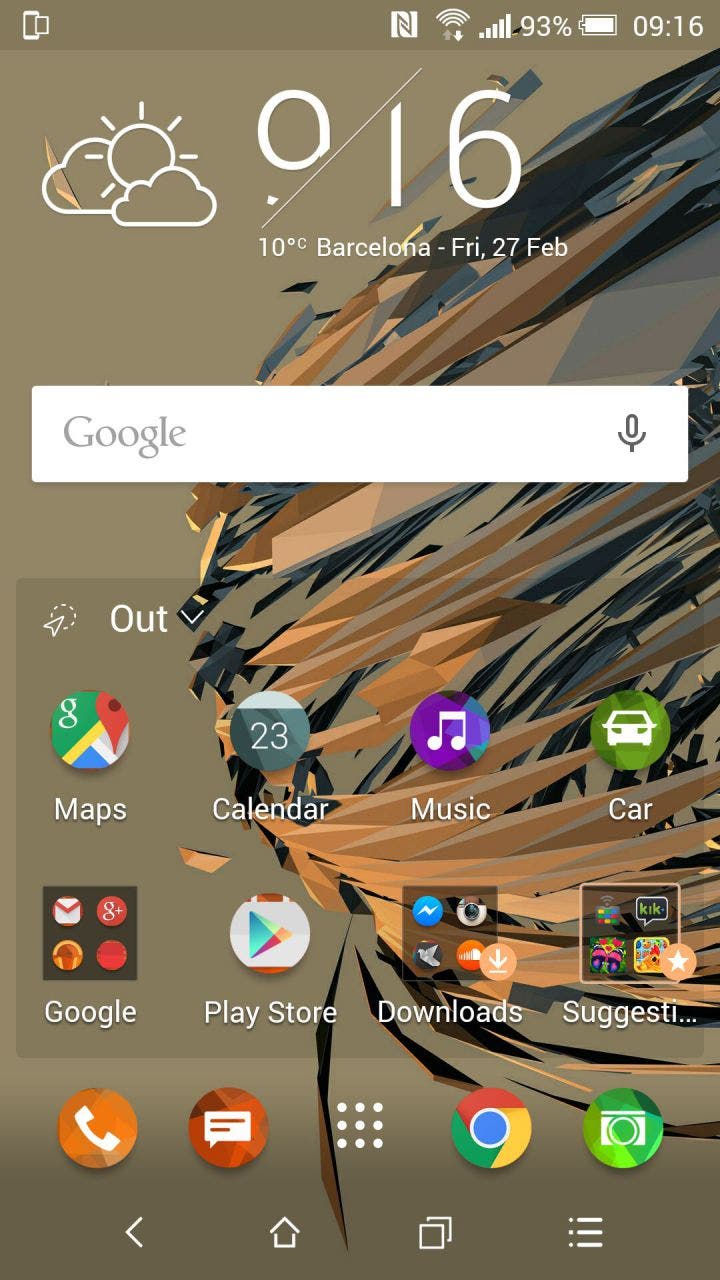Image resolution: width=720 pixels, height=1280 pixels.
Task: Launch Chrome browser
Action: [x=491, y=1128]
